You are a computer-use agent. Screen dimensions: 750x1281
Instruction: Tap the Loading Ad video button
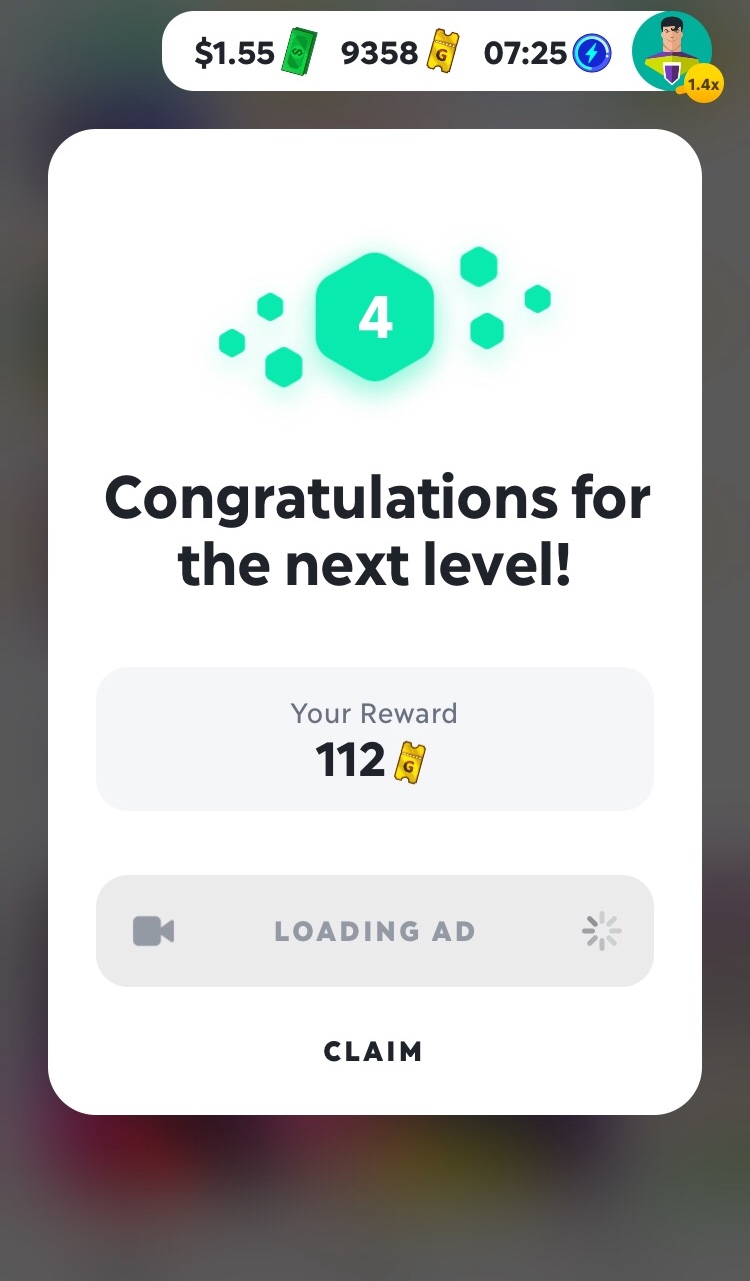[x=374, y=931]
